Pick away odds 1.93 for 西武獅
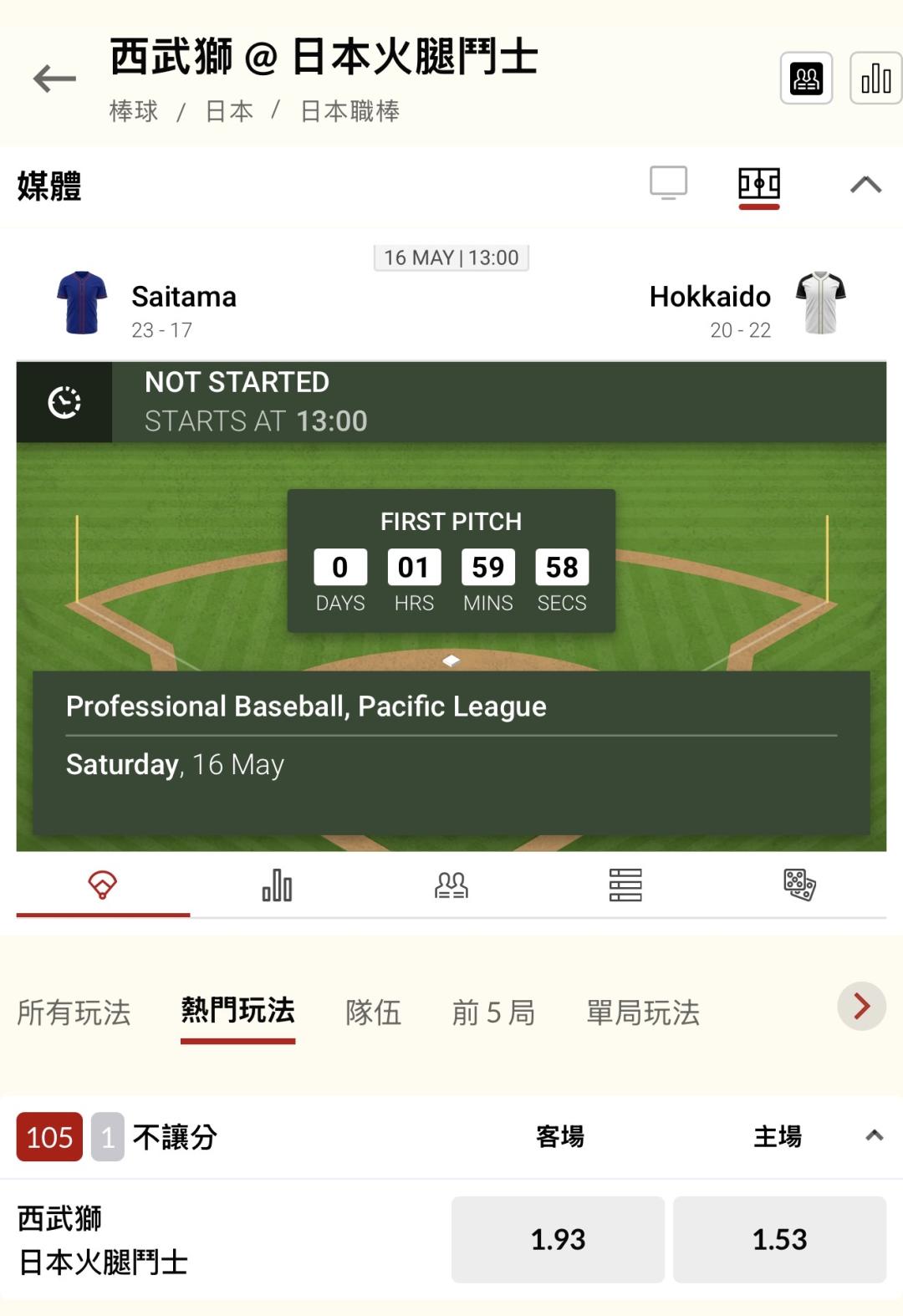The width and height of the screenshot is (903, 1316). pos(558,1239)
